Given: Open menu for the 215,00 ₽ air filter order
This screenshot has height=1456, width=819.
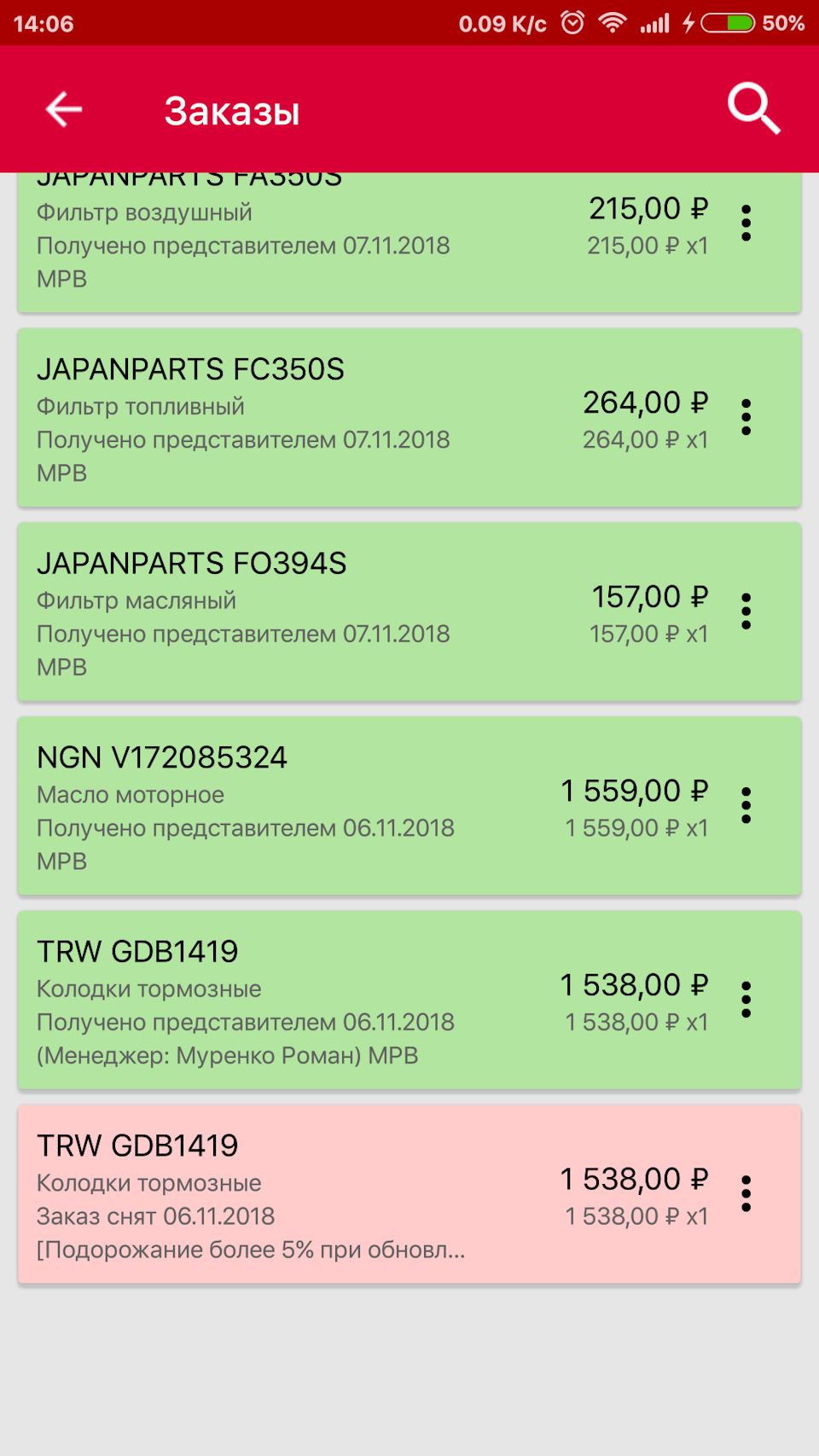Looking at the screenshot, I should (746, 223).
